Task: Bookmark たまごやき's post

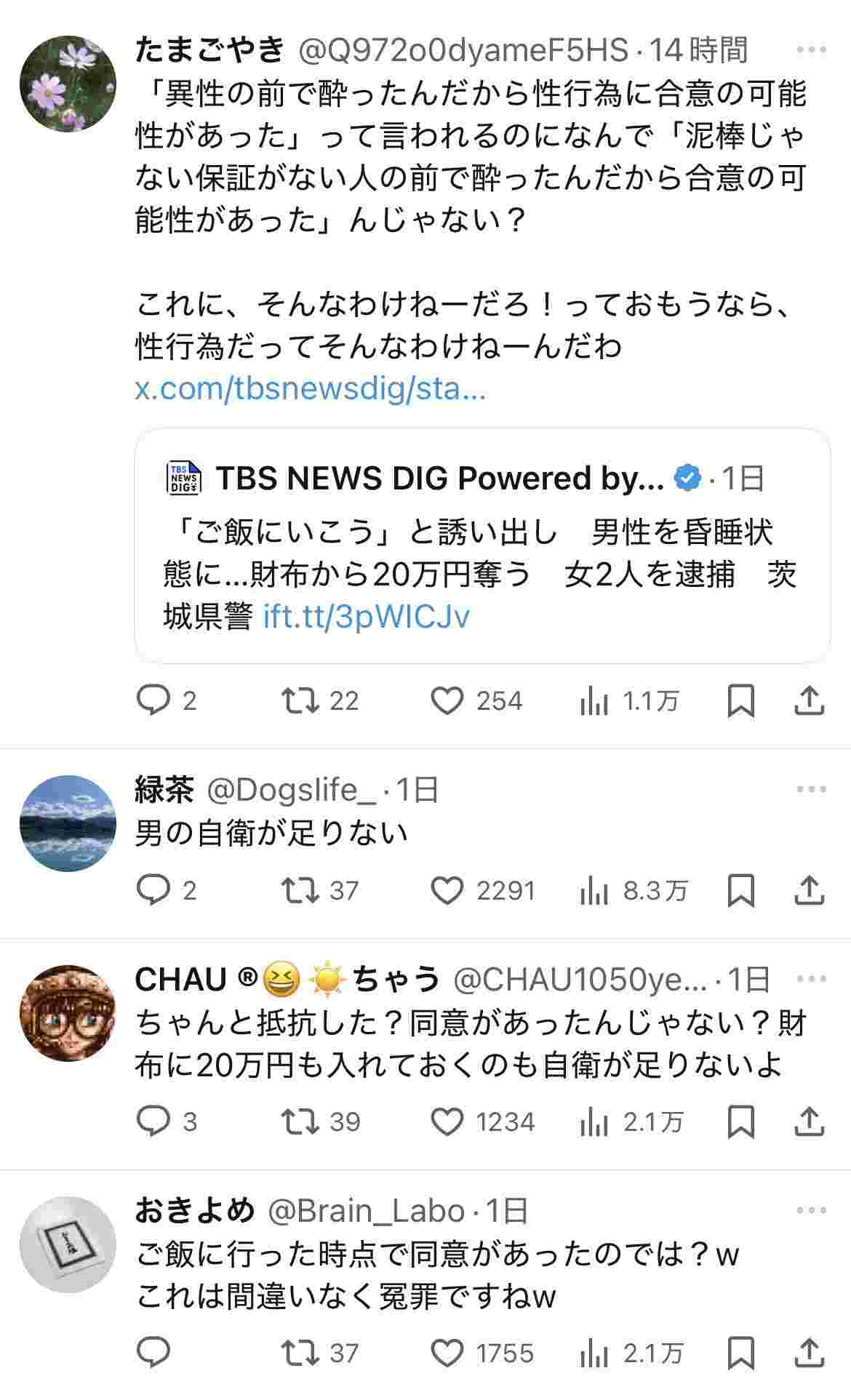Action: click(740, 700)
